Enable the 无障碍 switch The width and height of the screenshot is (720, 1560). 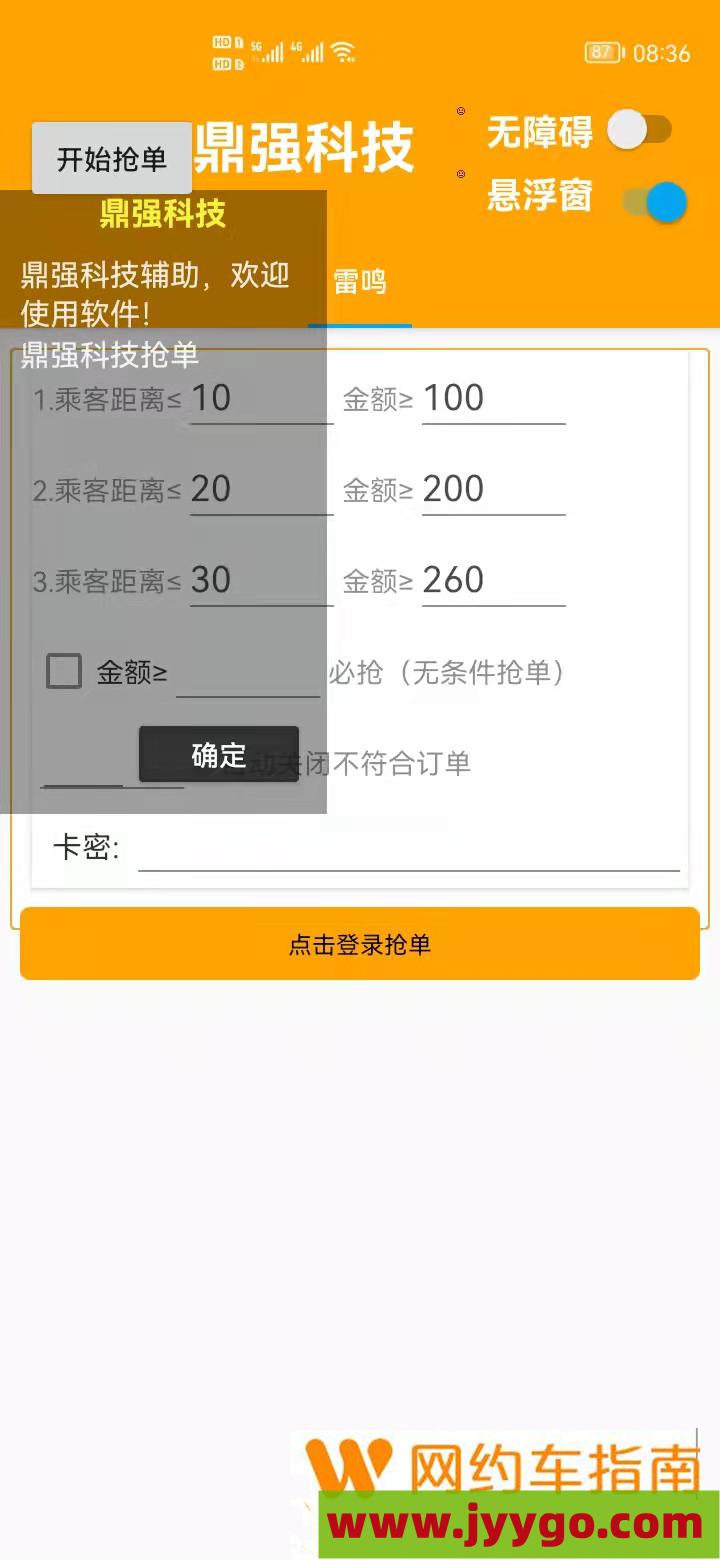pyautogui.click(x=640, y=130)
